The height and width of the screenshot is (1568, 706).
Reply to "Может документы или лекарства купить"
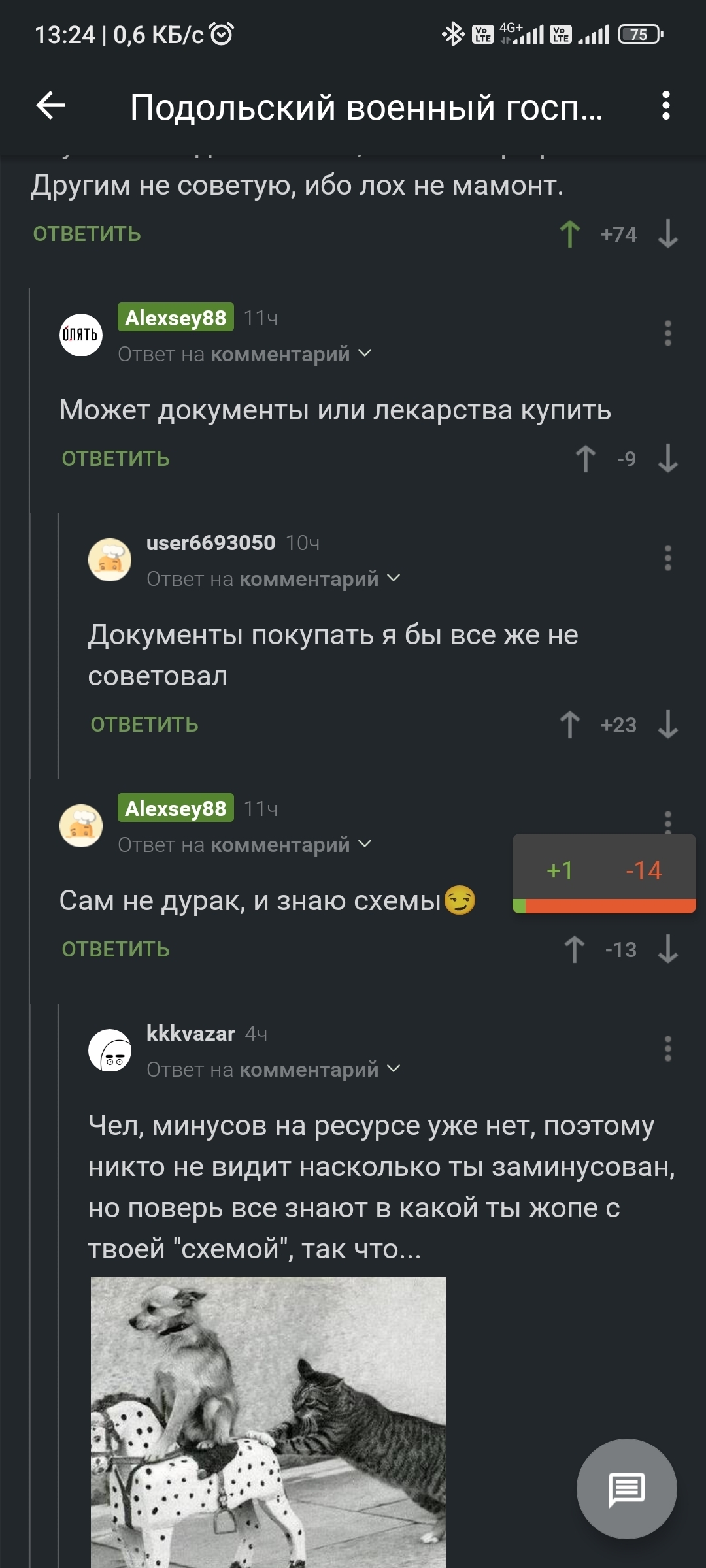click(x=116, y=459)
